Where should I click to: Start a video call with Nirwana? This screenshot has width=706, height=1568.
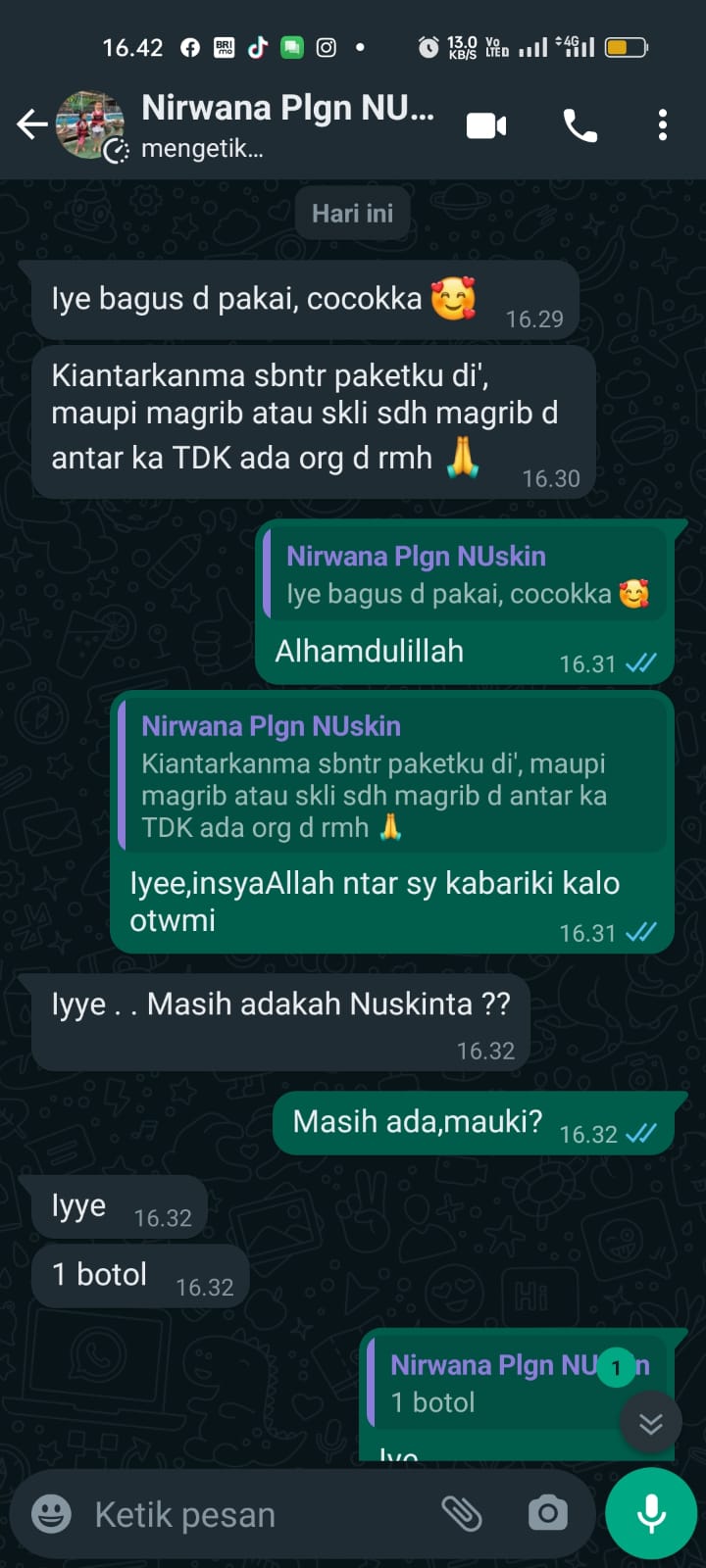point(486,125)
